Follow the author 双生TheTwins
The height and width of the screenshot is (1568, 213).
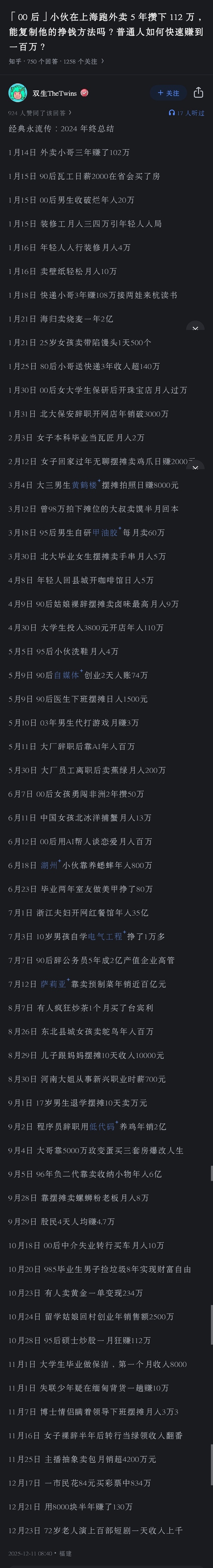168,93
